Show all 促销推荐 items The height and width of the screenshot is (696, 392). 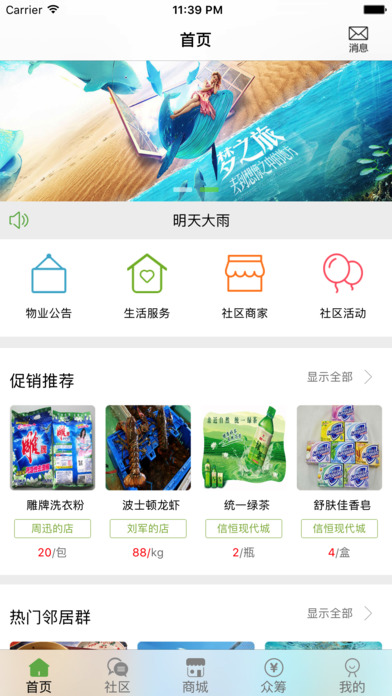coord(340,377)
